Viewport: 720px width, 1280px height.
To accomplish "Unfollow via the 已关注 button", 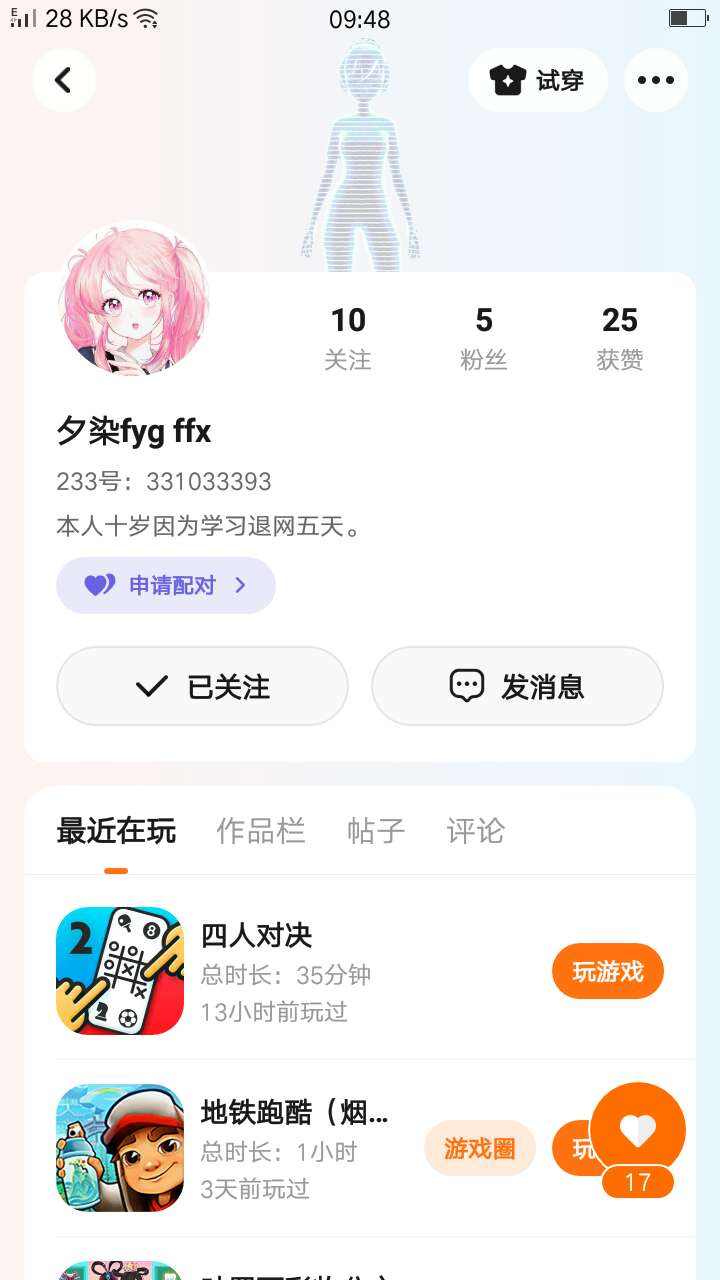I will coord(202,686).
